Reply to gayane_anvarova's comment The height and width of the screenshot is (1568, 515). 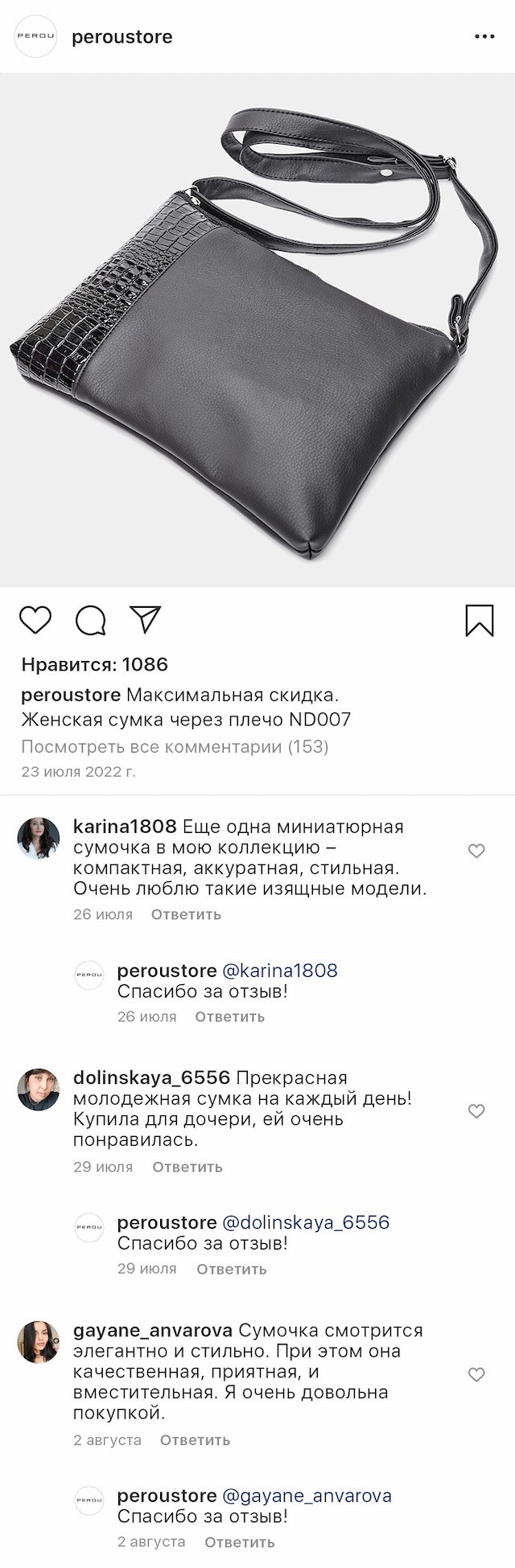[195, 1440]
